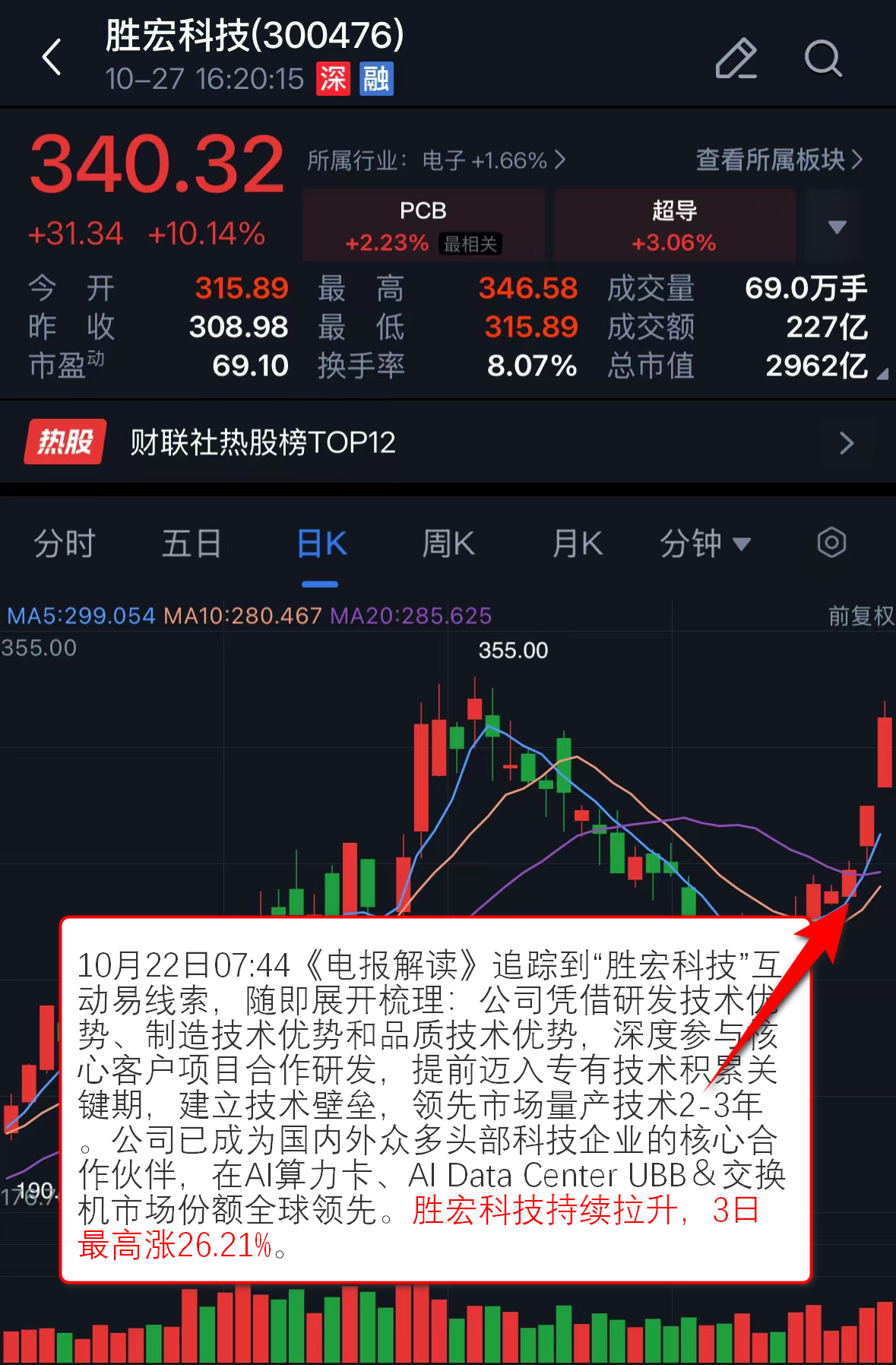Image resolution: width=896 pixels, height=1365 pixels.
Task: Open 财联社热股榜TOP12 row
Action: (x=448, y=442)
